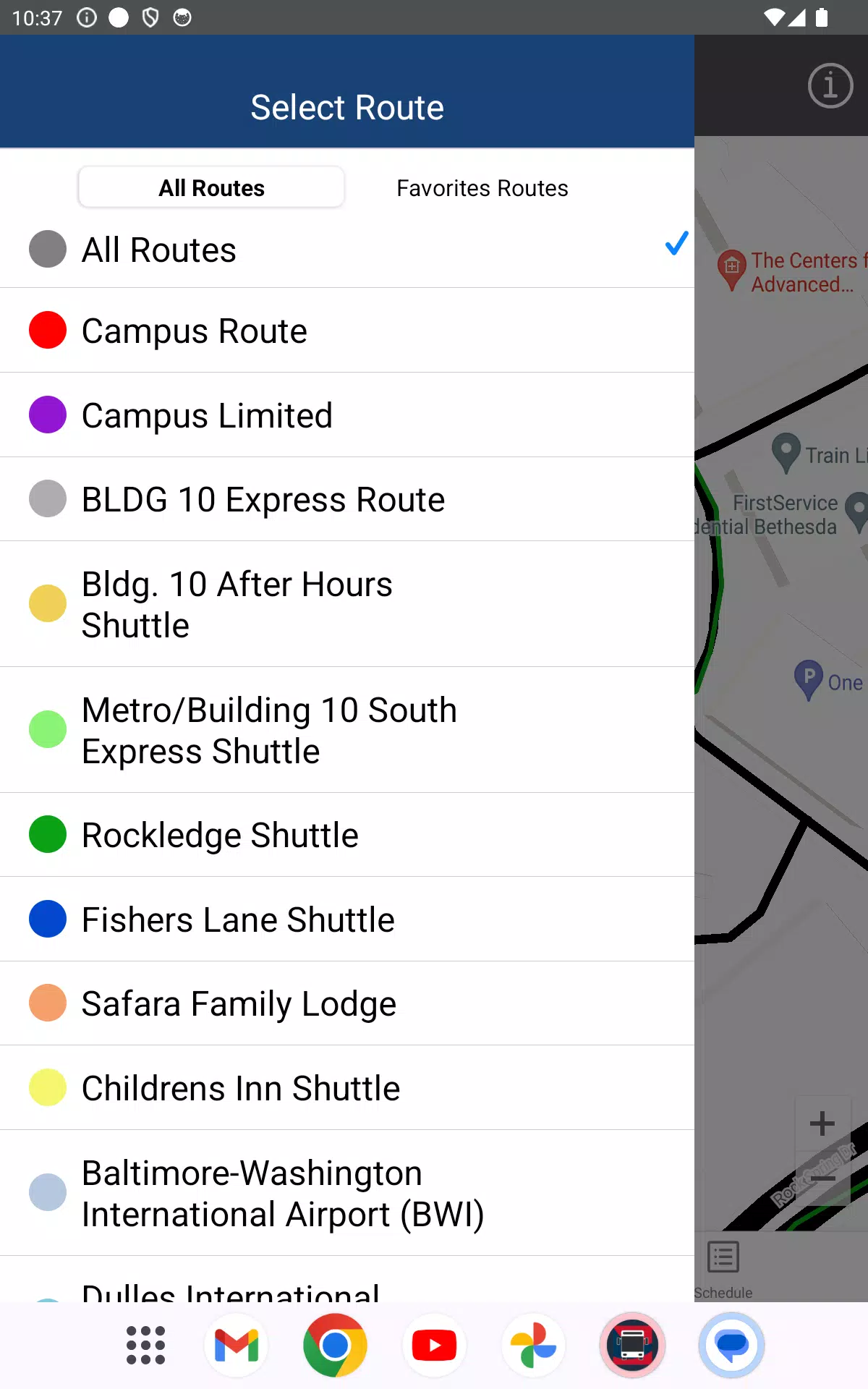868x1389 pixels.
Task: Select Fishers Lane Shuttle
Action: tap(347, 919)
